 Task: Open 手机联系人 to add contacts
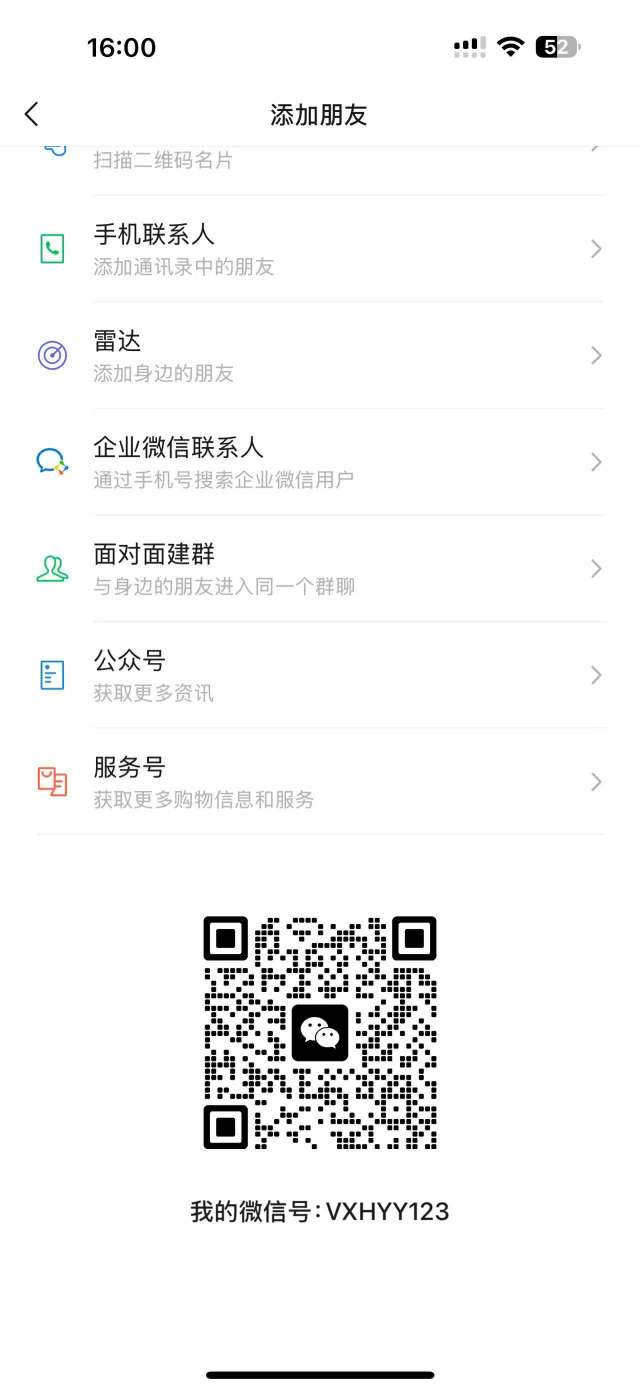(x=320, y=249)
